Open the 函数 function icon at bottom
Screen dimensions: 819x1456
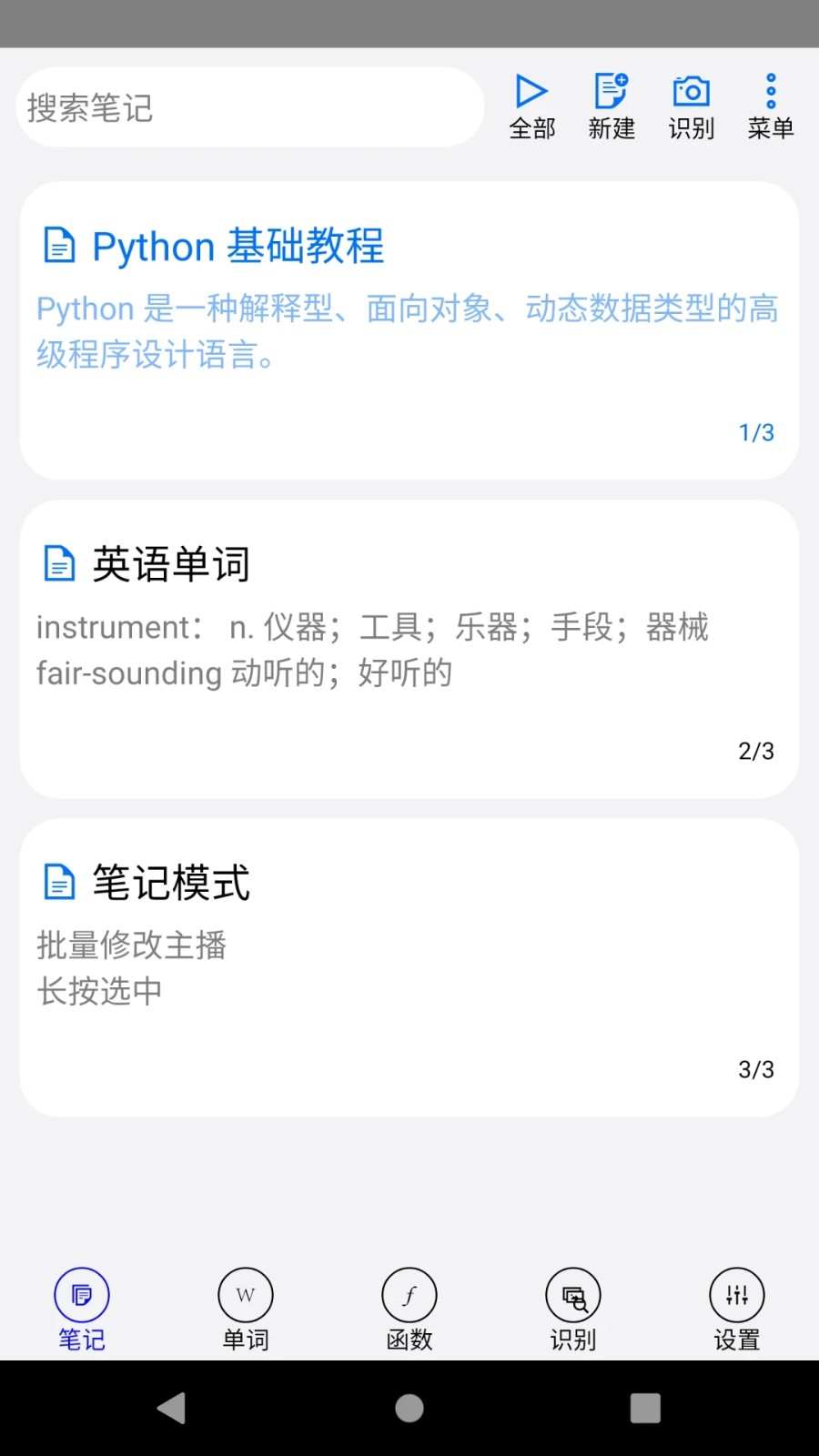pos(409,1308)
